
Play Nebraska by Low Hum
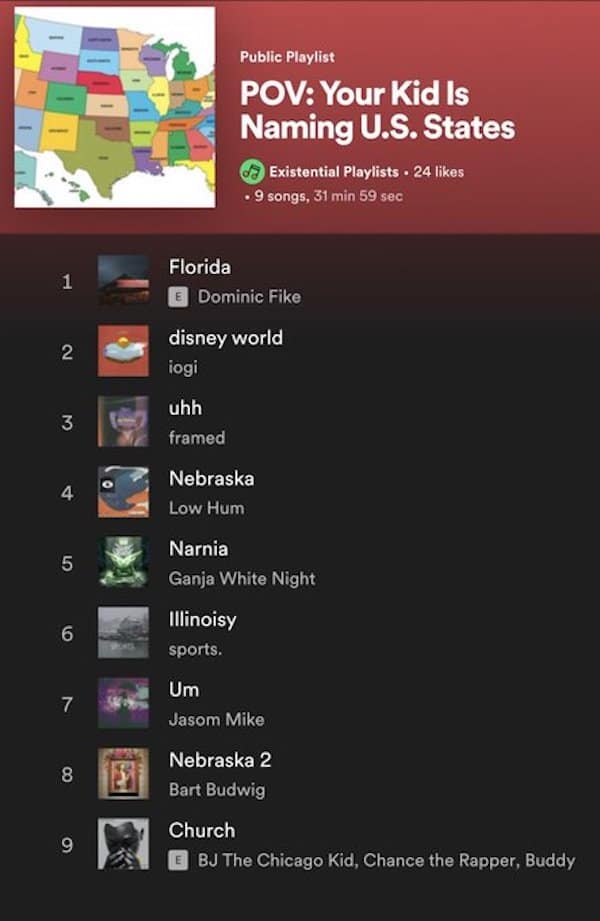[x=211, y=479]
